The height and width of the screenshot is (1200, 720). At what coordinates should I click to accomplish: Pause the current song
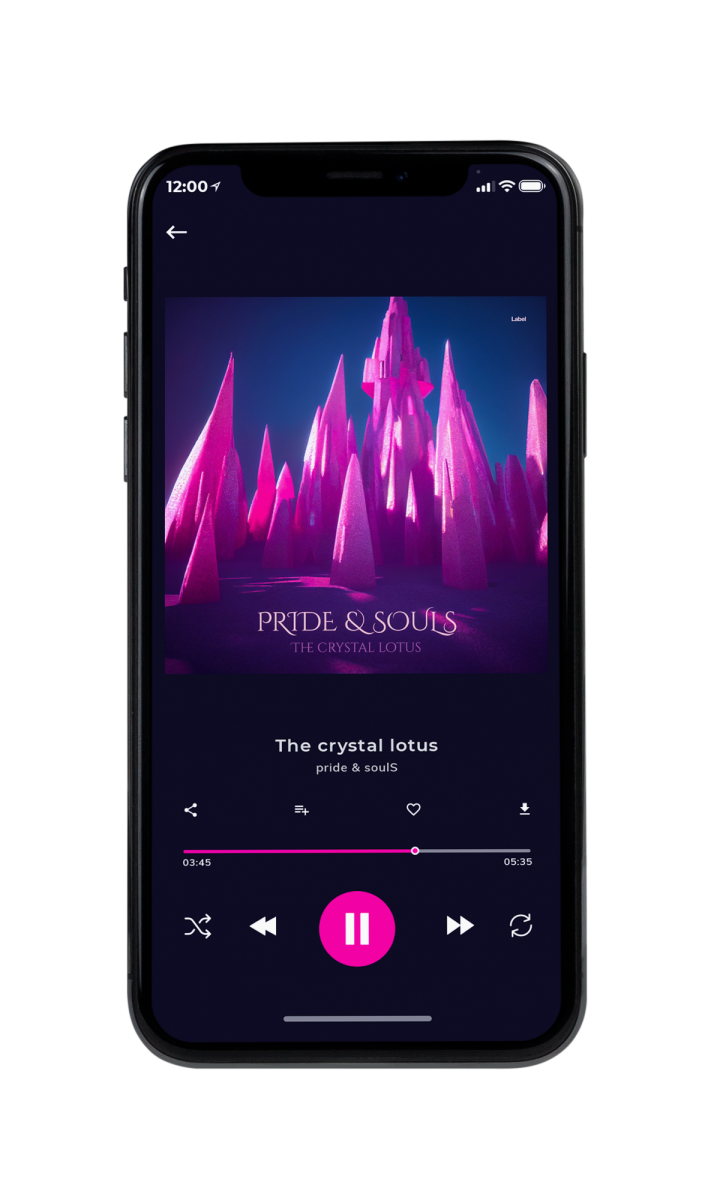tap(357, 929)
